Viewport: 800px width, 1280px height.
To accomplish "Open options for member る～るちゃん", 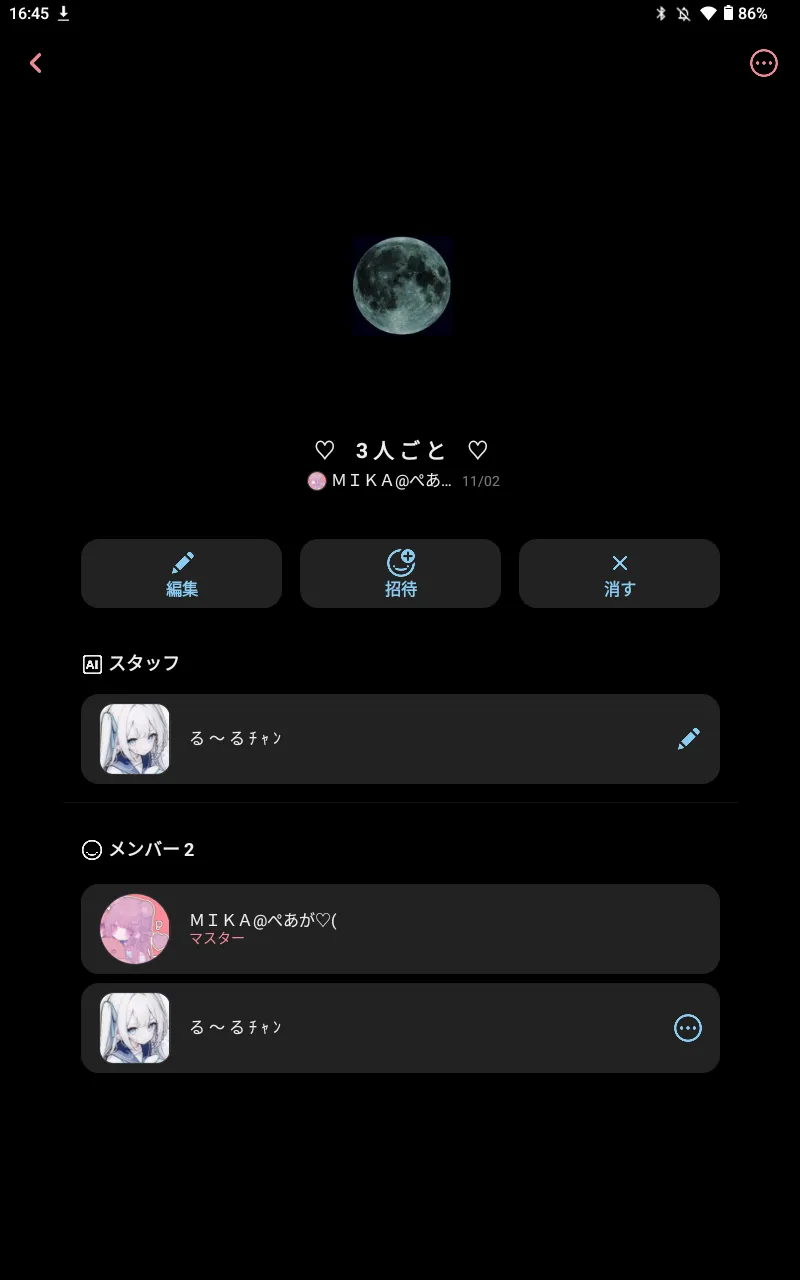I will 688,1028.
